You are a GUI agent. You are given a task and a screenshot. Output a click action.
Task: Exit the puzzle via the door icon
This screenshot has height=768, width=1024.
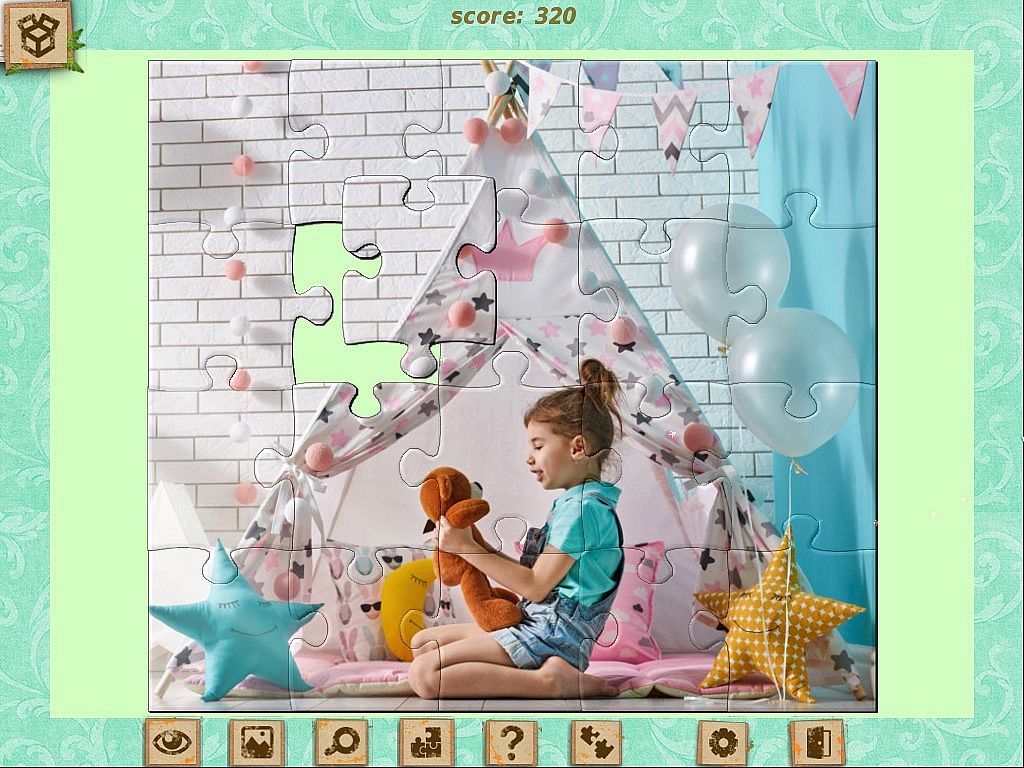pyautogui.click(x=816, y=742)
